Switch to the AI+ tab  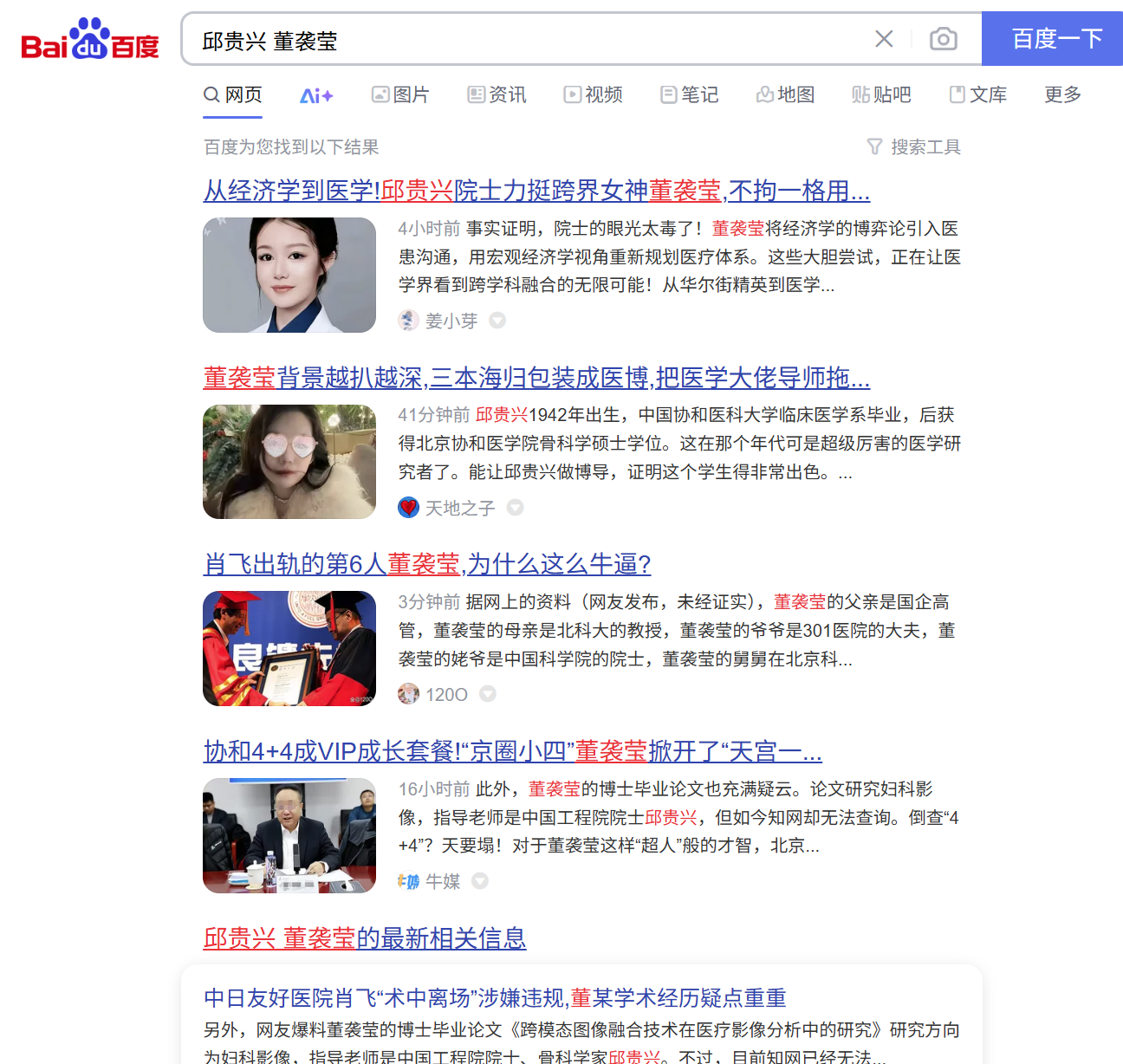pyautogui.click(x=316, y=95)
